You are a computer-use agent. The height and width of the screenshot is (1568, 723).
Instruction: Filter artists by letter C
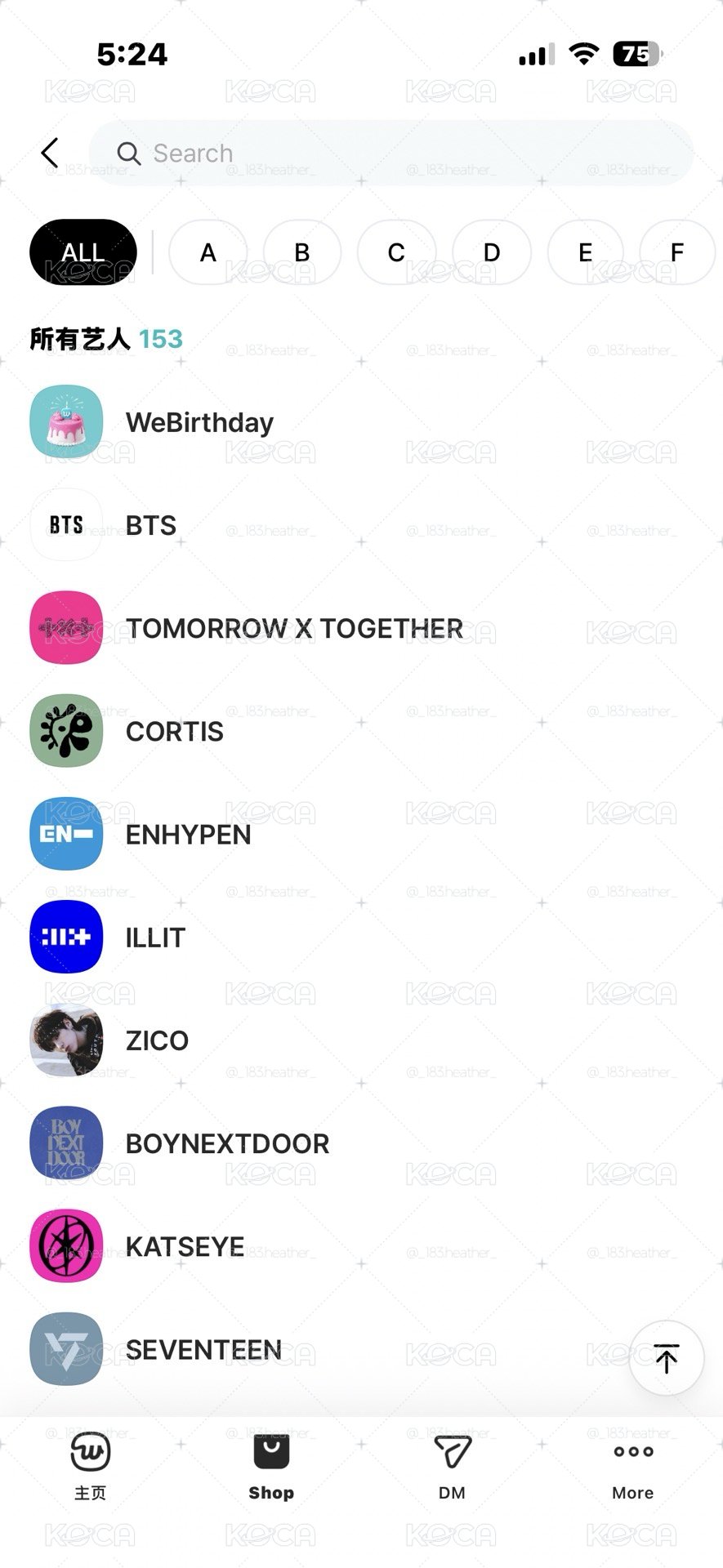click(x=396, y=252)
